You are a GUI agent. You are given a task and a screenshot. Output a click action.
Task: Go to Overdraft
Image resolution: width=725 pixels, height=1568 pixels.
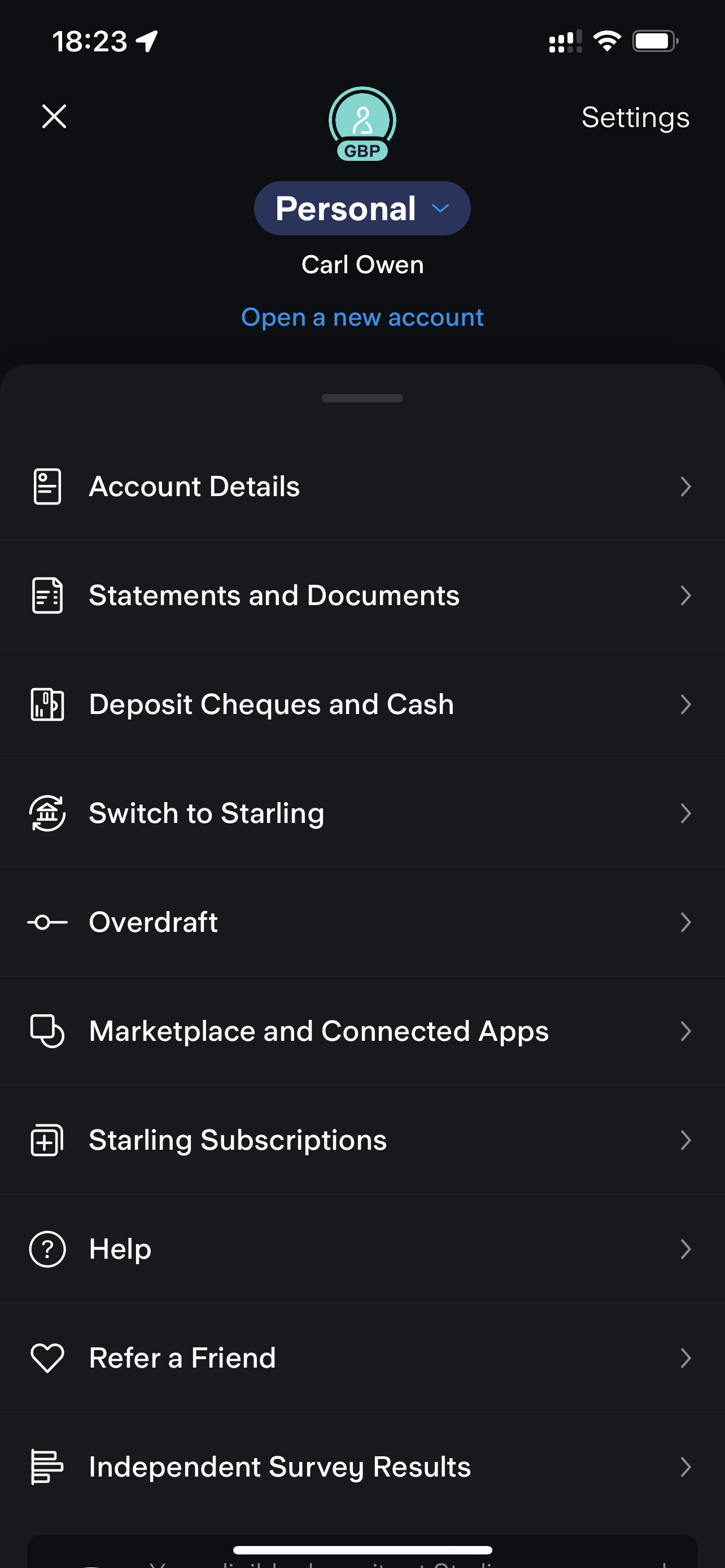point(362,922)
